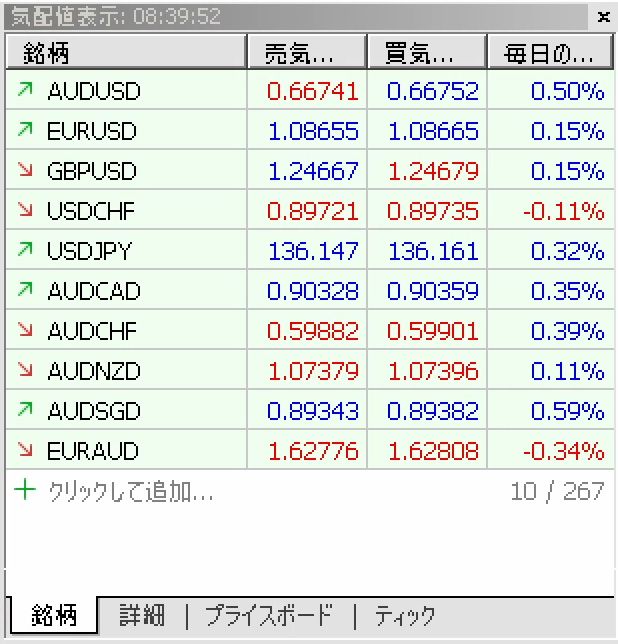618x644 pixels.
Task: Switch to the ティック tab
Action: [x=404, y=615]
